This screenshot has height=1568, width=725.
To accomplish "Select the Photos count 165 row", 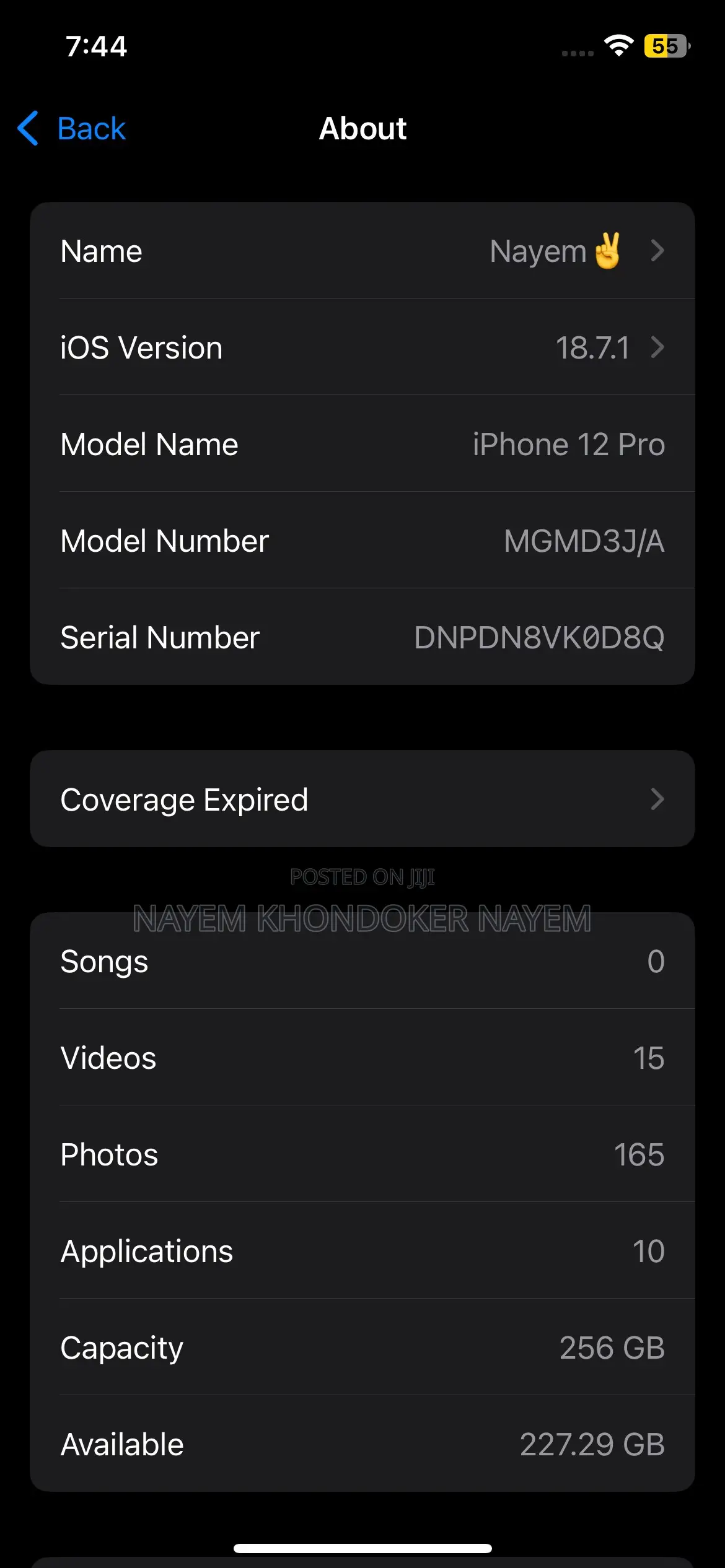I will click(x=362, y=1154).
